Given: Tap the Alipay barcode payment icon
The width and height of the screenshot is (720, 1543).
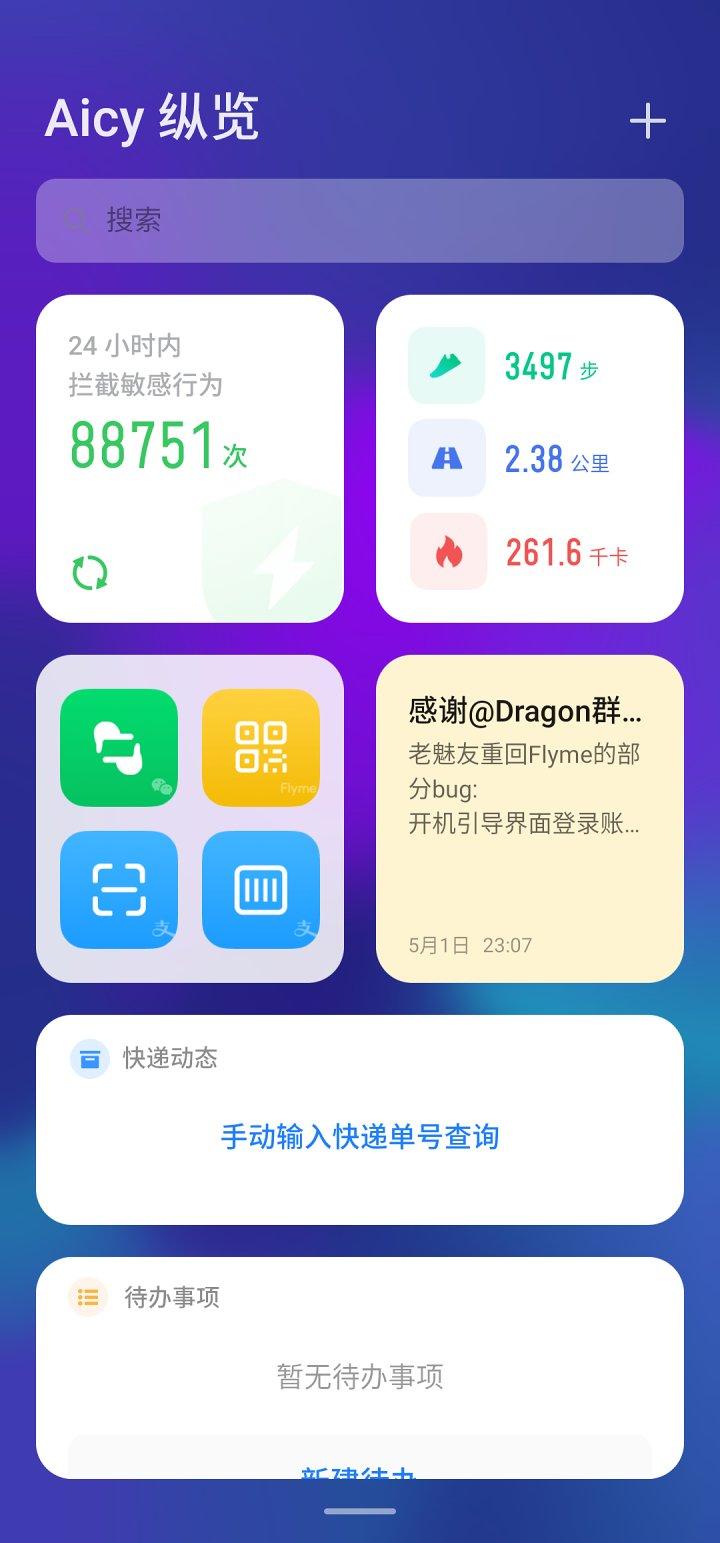Looking at the screenshot, I should pos(261,891).
